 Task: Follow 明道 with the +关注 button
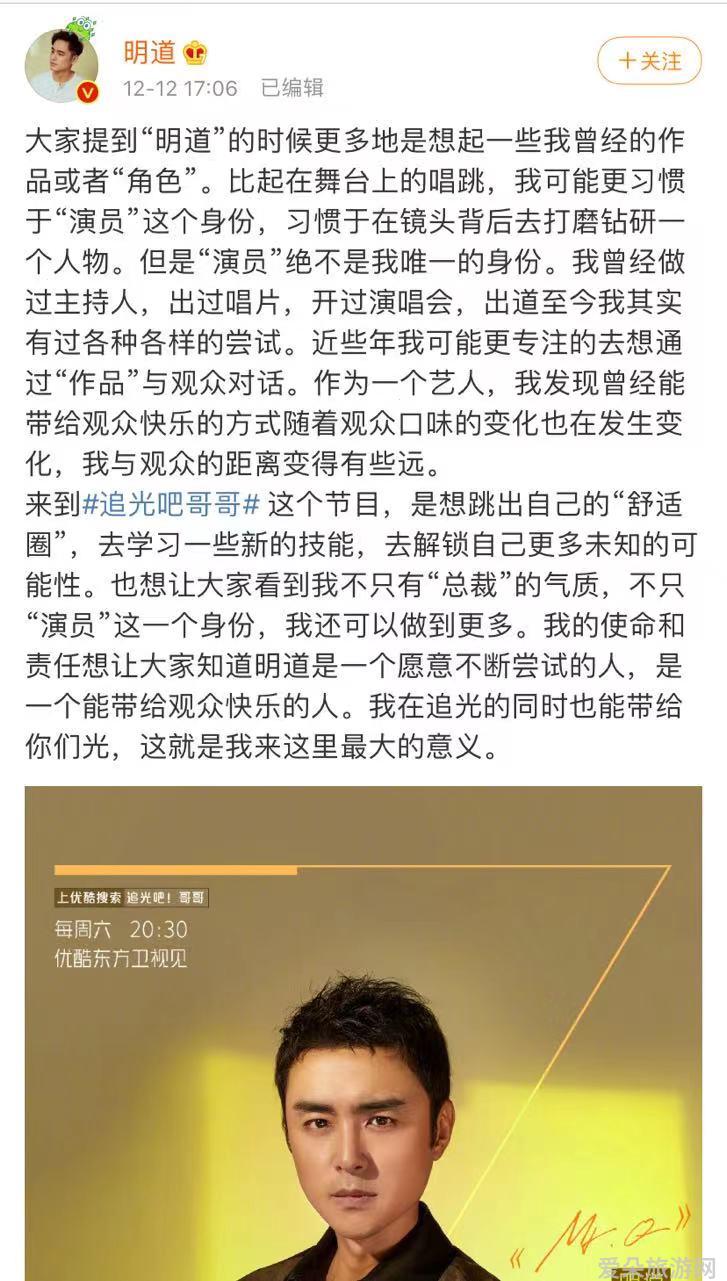[649, 61]
